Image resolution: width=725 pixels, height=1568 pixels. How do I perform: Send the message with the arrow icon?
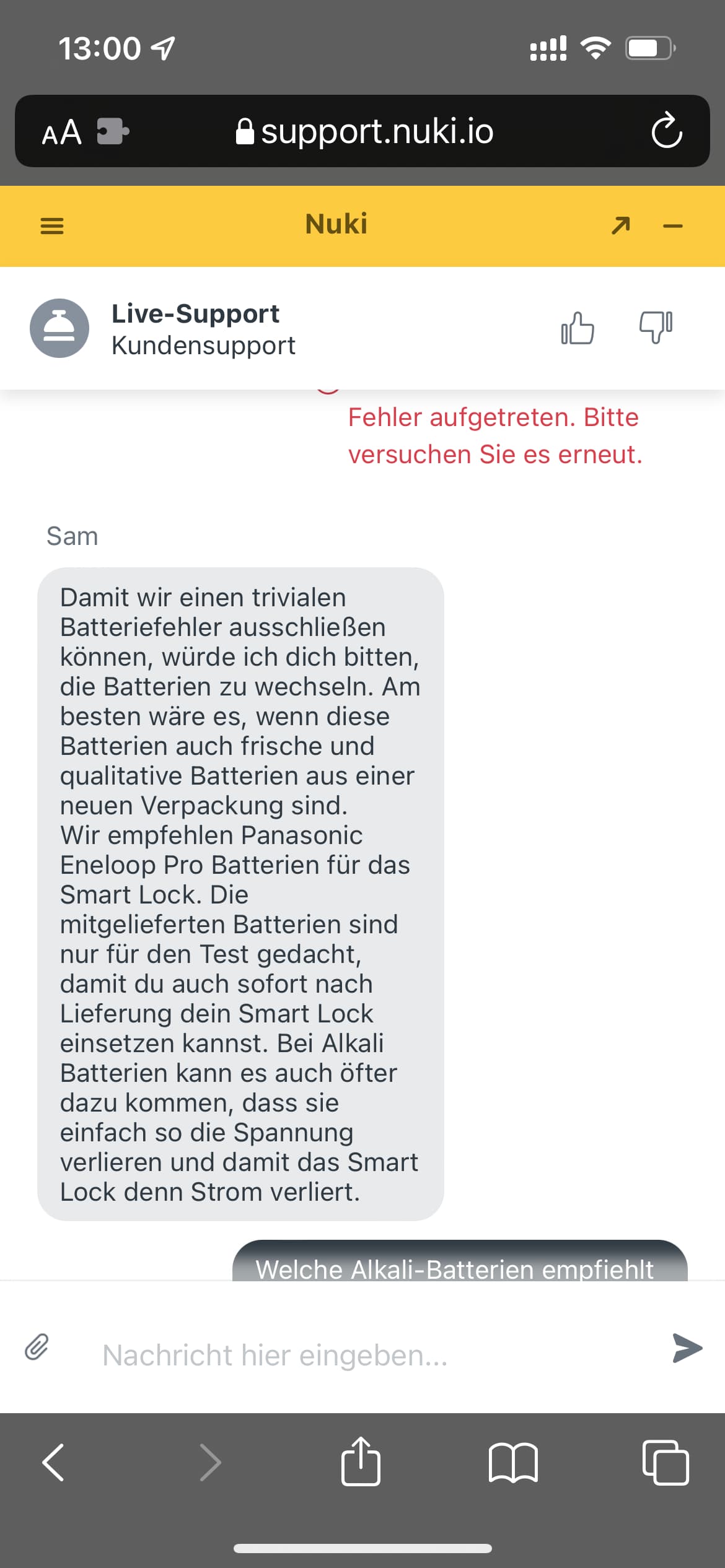coord(687,1348)
